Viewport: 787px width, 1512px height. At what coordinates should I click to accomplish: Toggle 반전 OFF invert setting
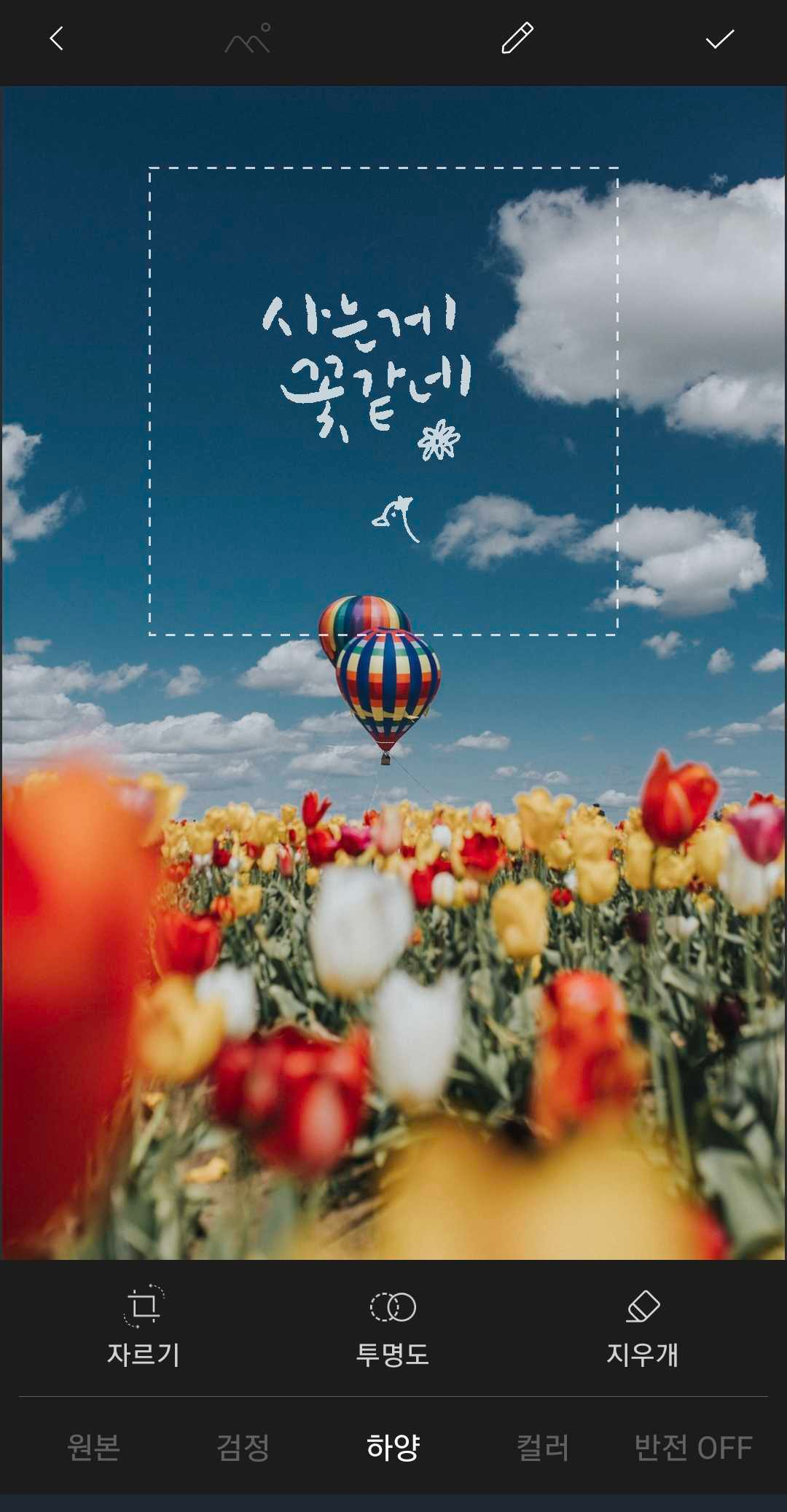(693, 1447)
